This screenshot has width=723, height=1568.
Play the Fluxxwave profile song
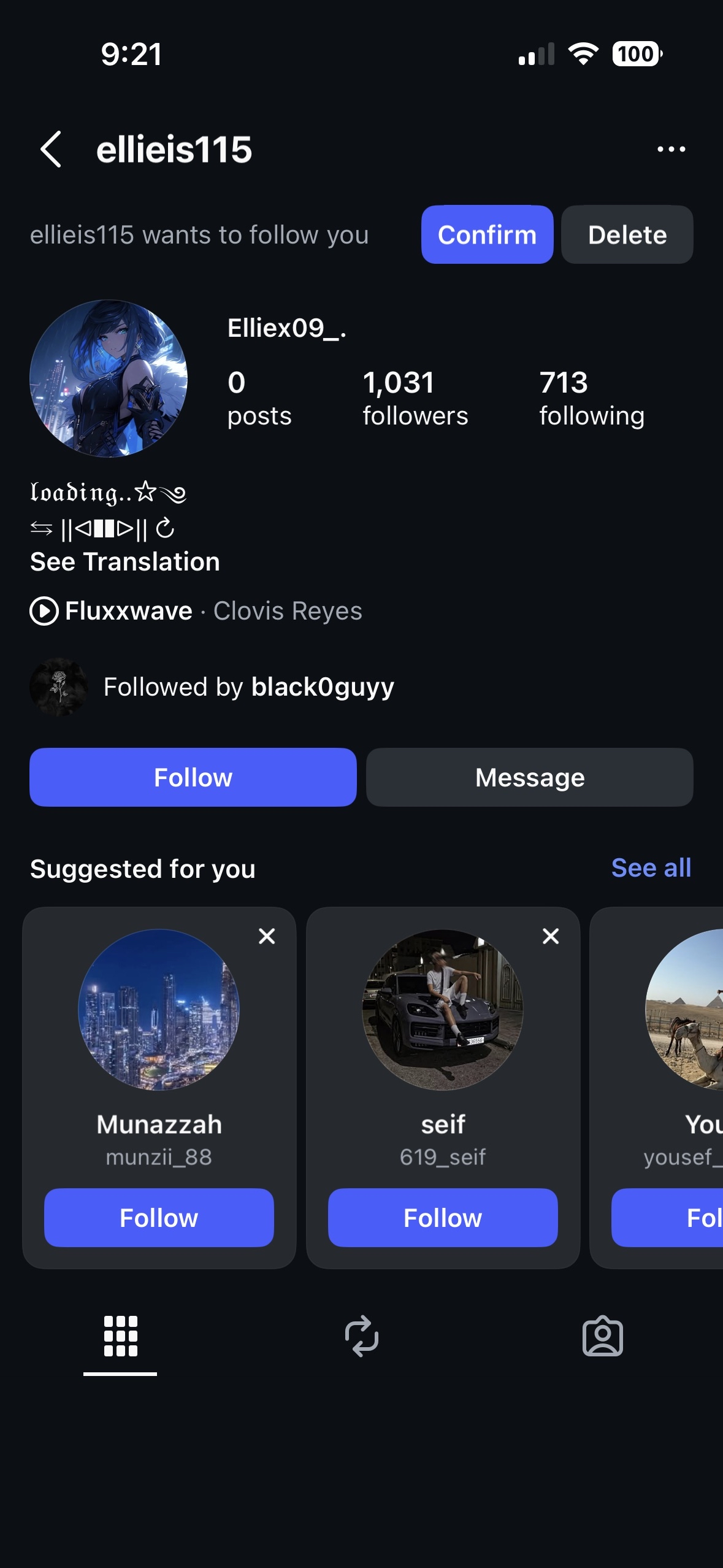point(44,611)
